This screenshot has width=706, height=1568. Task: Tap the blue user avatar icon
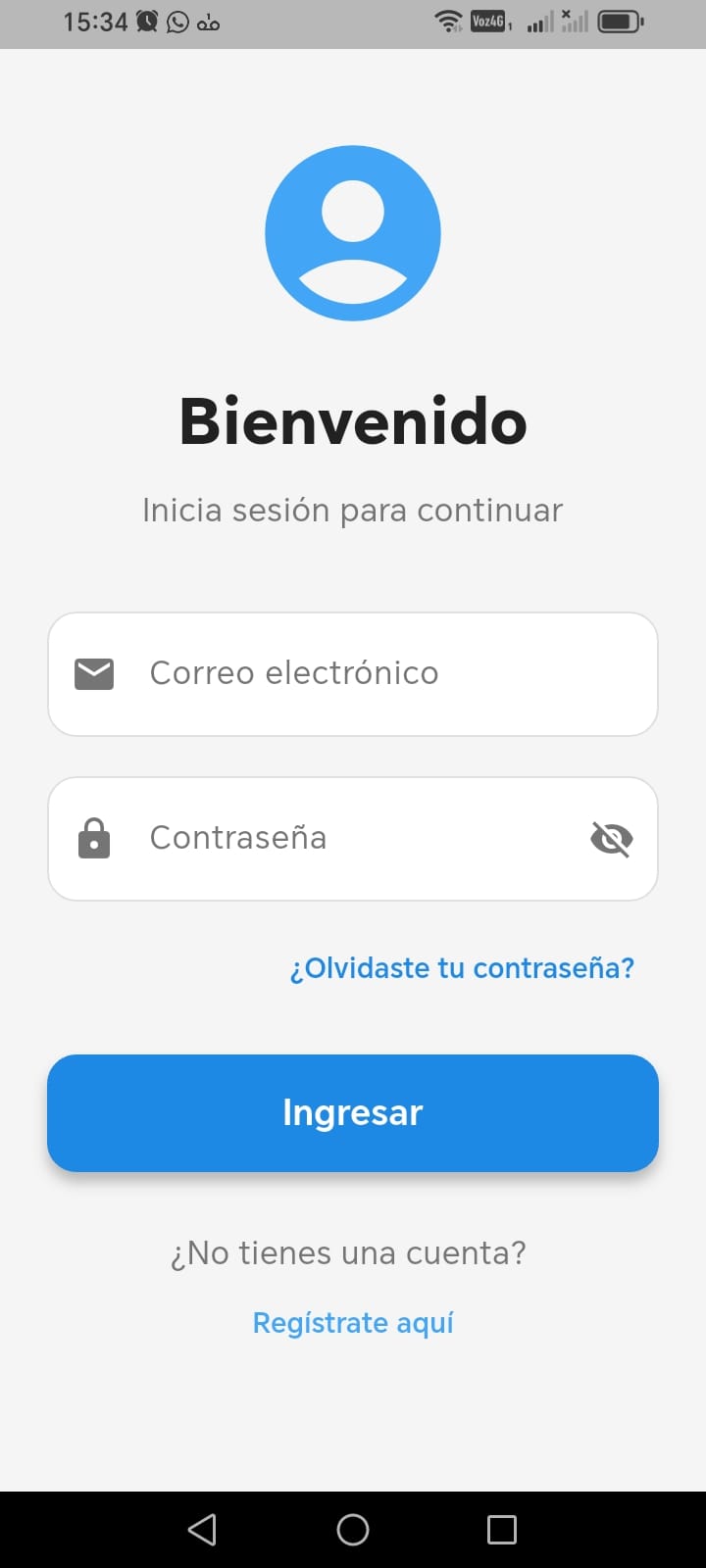(353, 232)
